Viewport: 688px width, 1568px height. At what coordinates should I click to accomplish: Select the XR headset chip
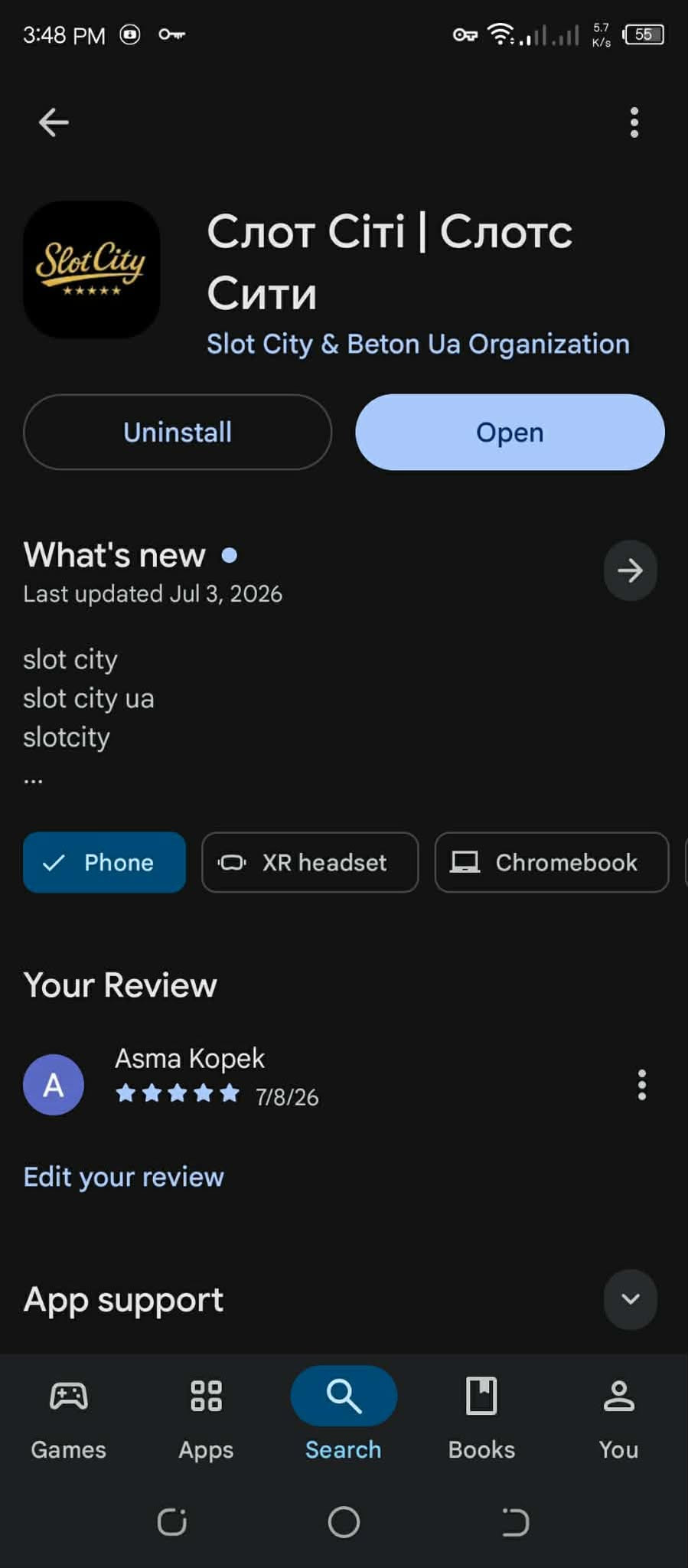pyautogui.click(x=310, y=862)
